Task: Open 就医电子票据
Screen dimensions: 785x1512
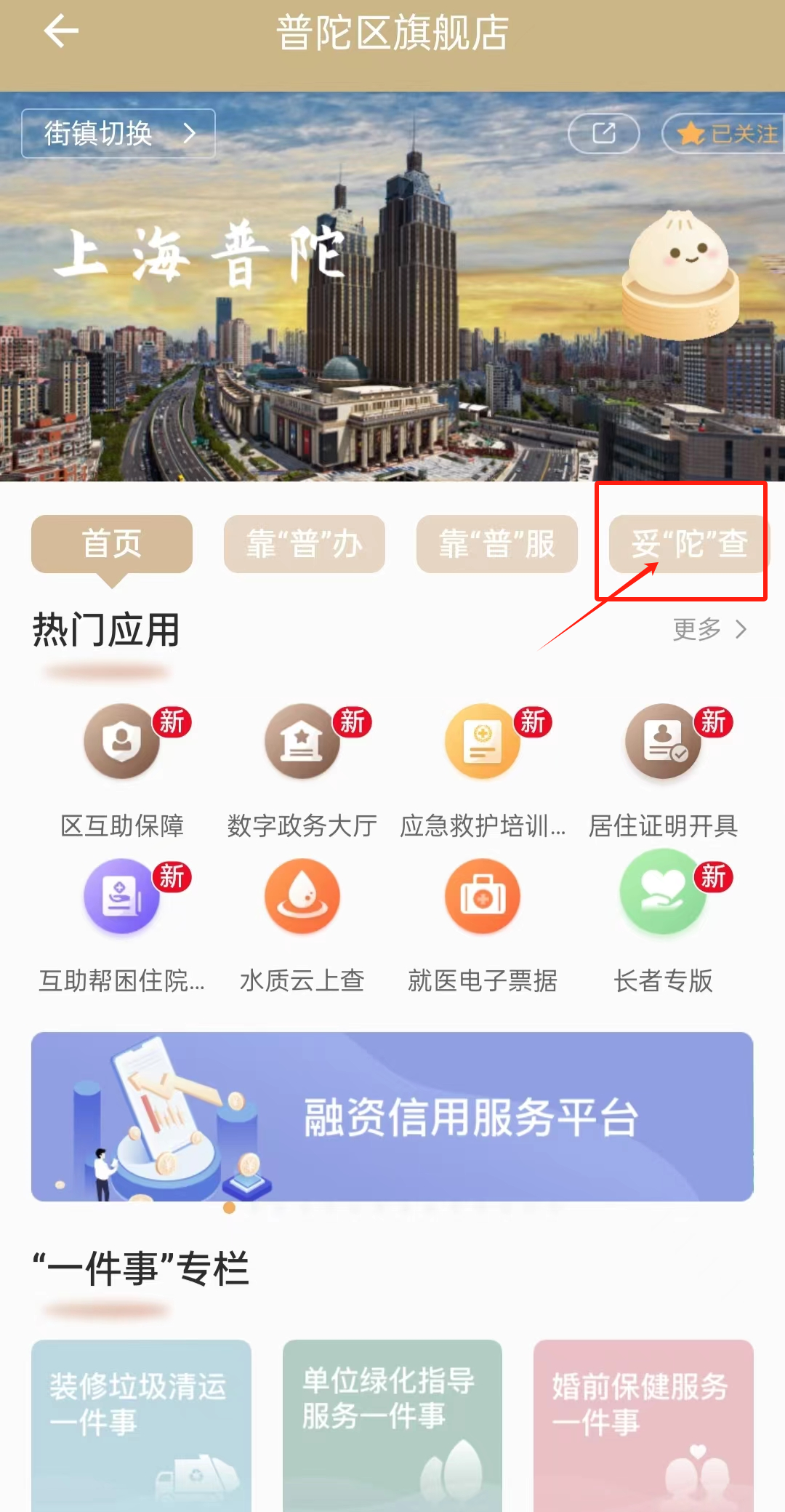Action: [483, 897]
